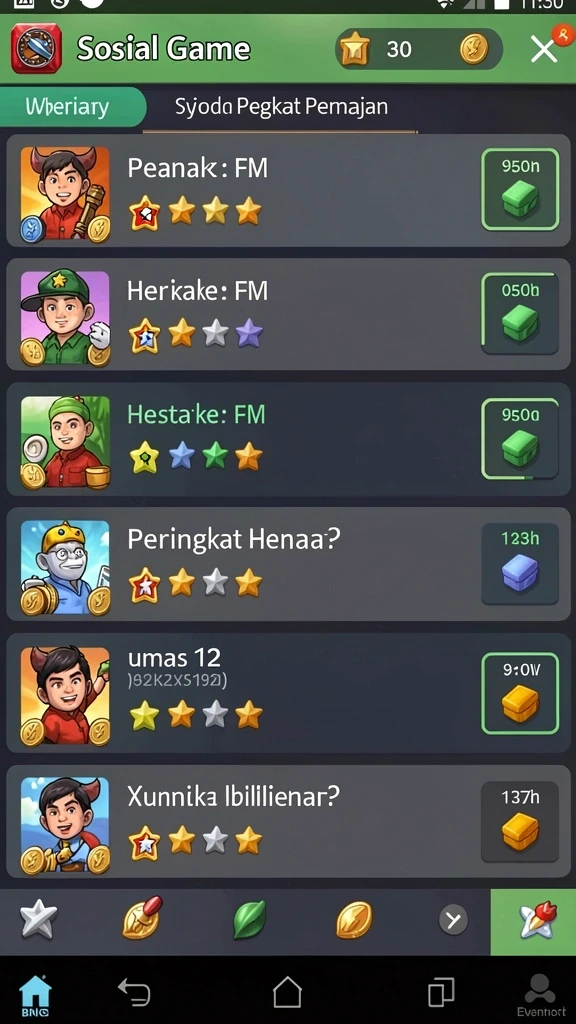576x1024 pixels.
Task: Tap the 9:0W gold box button
Action: [520, 693]
